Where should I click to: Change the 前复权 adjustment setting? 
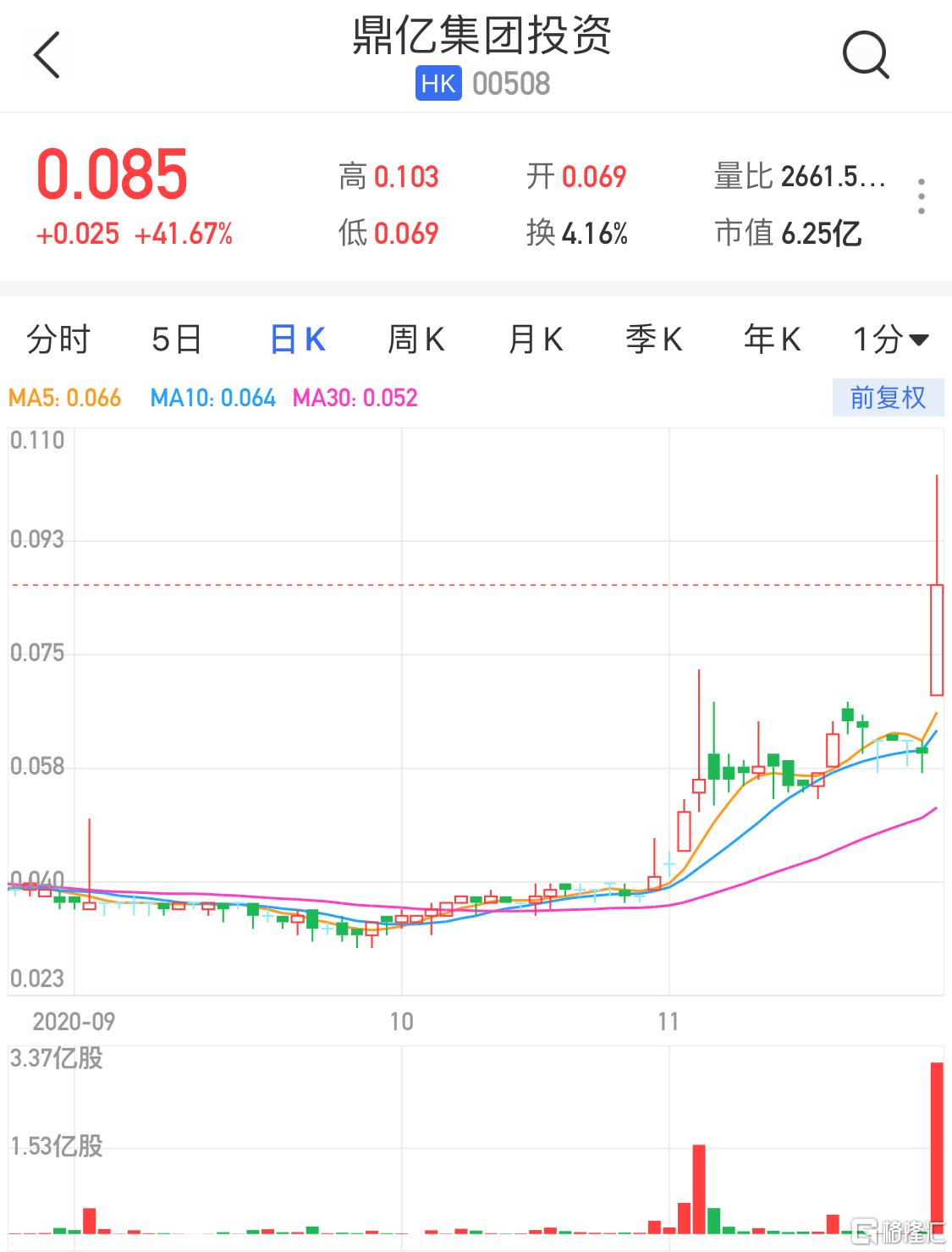pyautogui.click(x=888, y=398)
